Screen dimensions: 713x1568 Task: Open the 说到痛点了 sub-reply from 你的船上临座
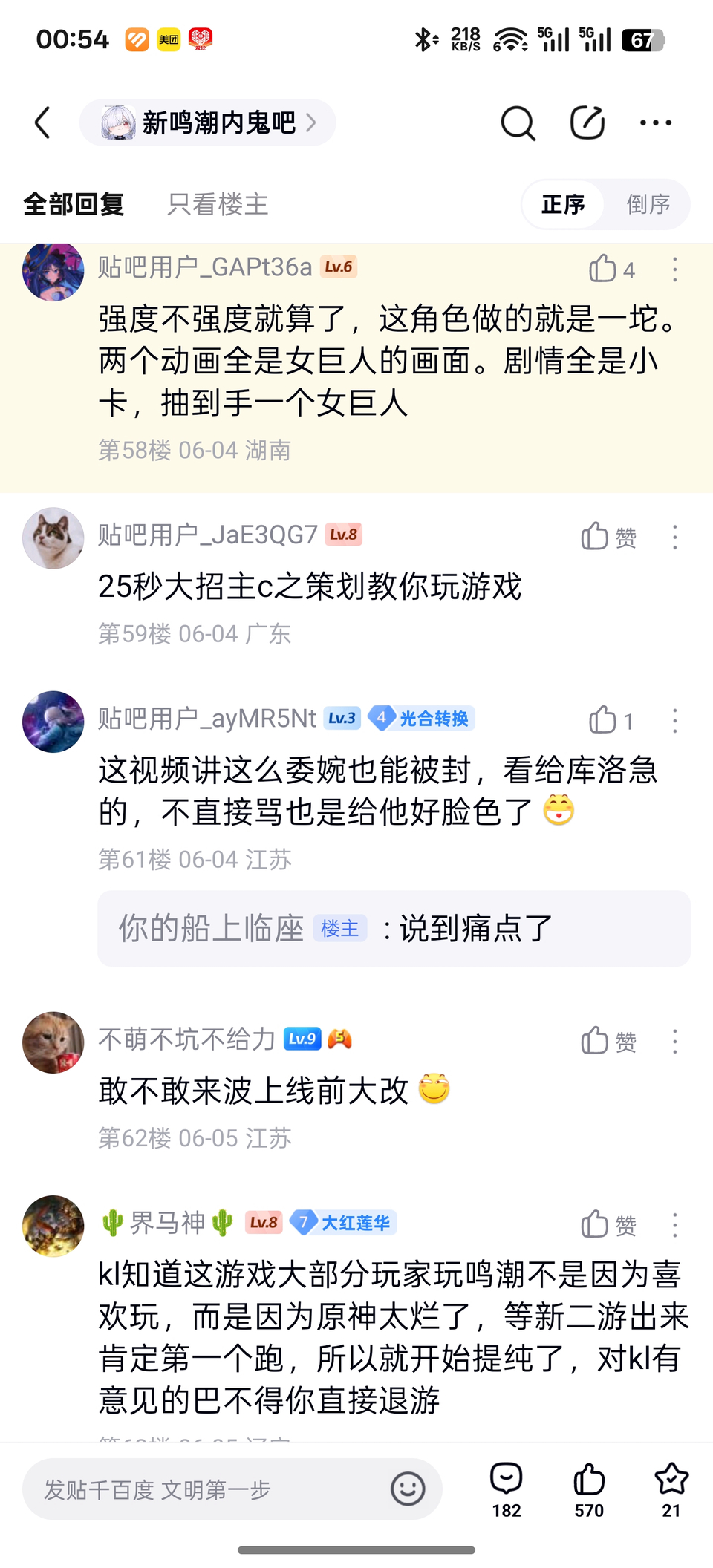pos(394,929)
